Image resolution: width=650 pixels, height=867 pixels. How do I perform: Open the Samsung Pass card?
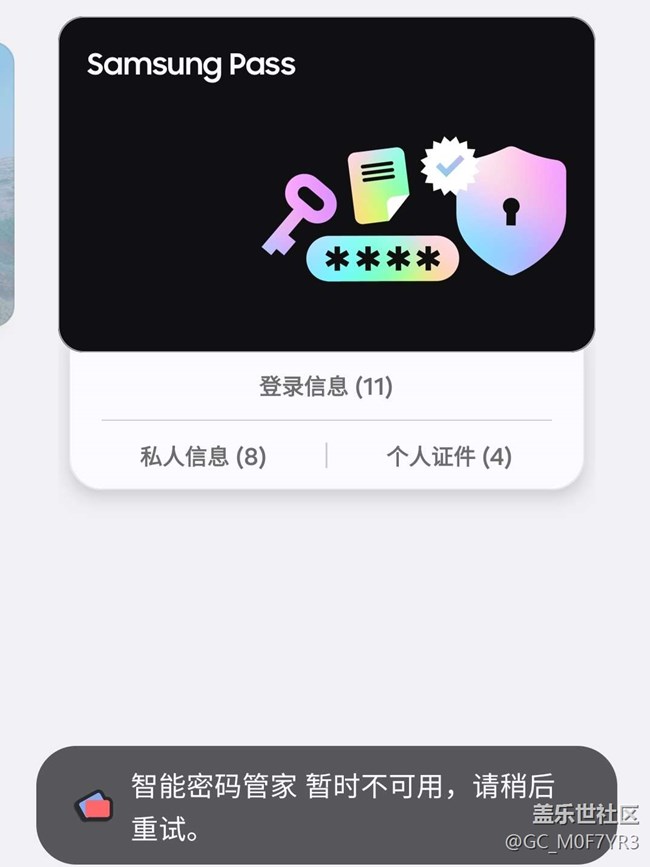[x=327, y=184]
